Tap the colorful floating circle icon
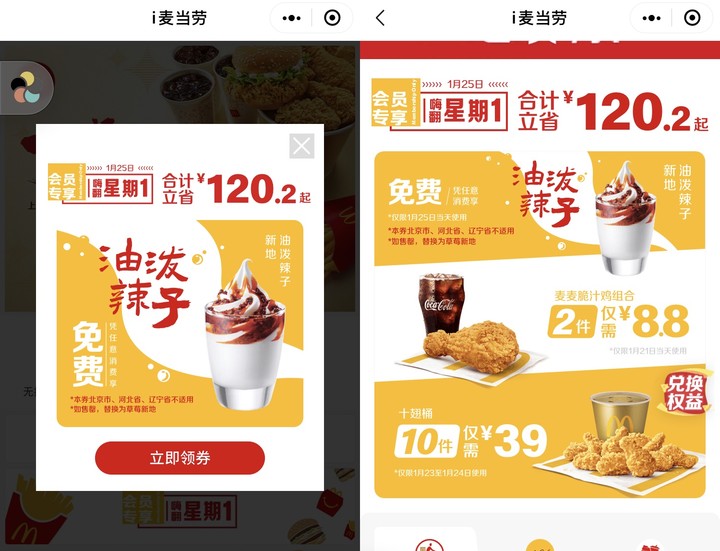720x551 pixels. tap(25, 88)
